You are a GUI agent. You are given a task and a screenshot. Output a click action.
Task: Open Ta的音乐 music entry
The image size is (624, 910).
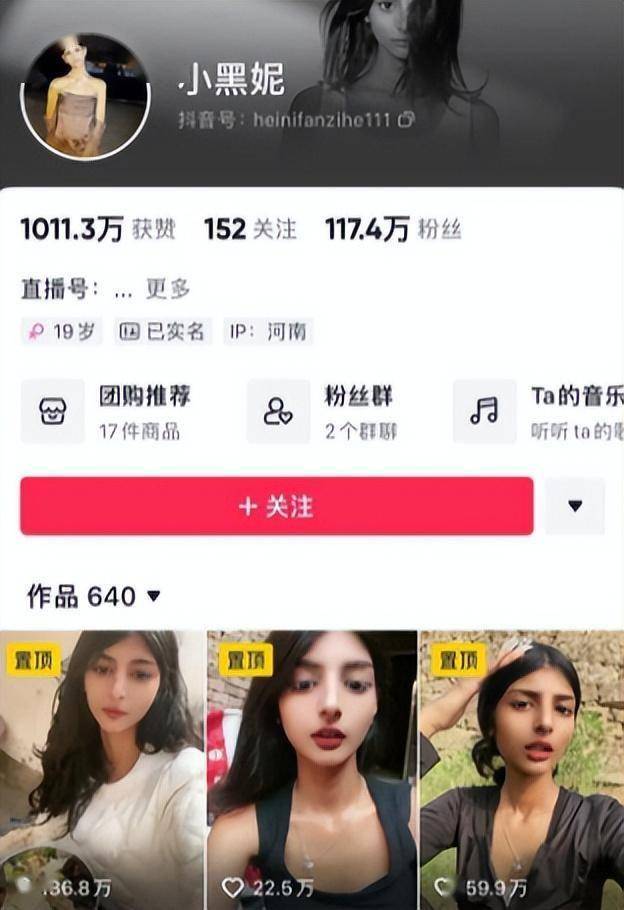tap(540, 411)
